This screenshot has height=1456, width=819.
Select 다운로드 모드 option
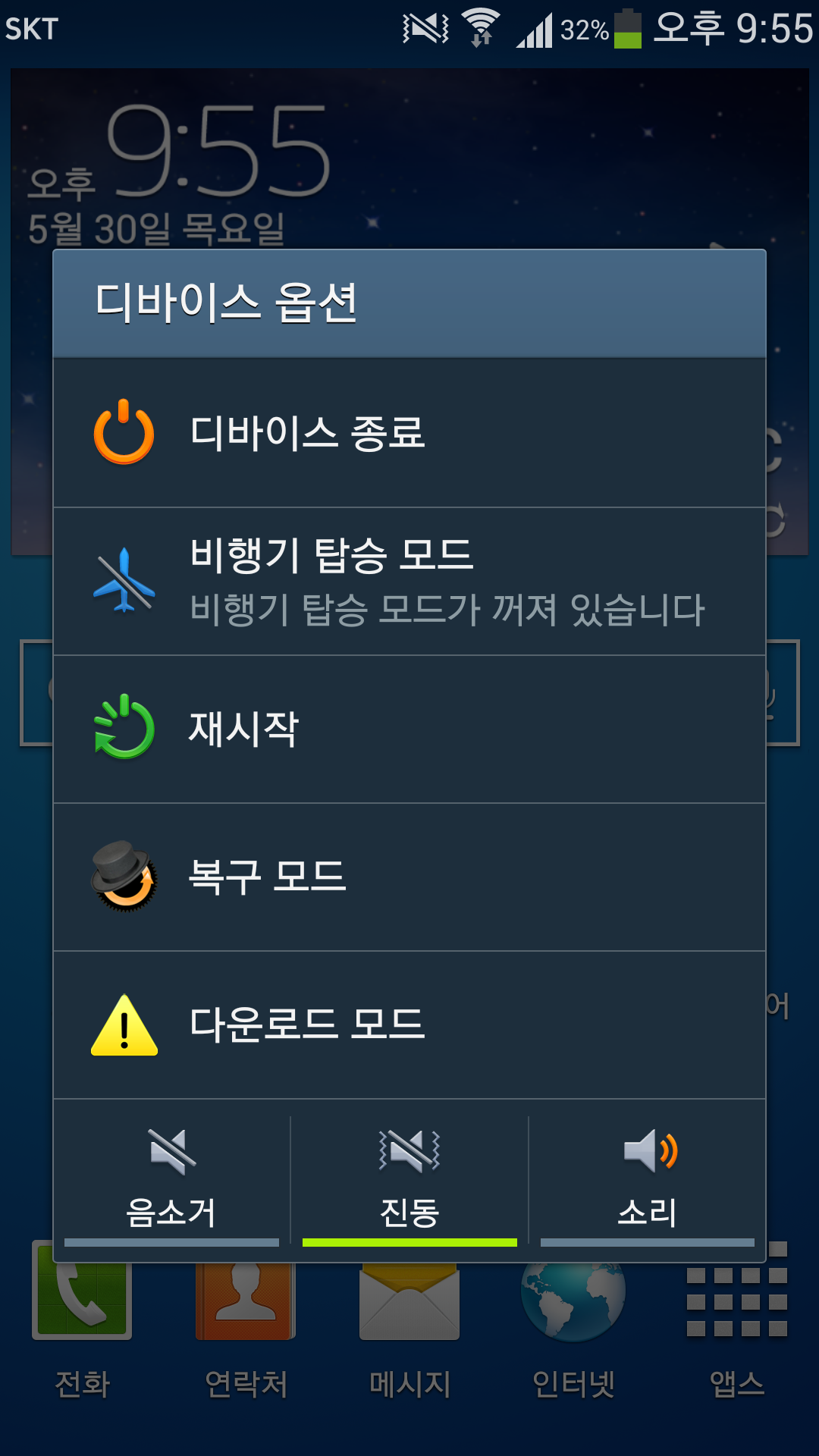[409, 1025]
